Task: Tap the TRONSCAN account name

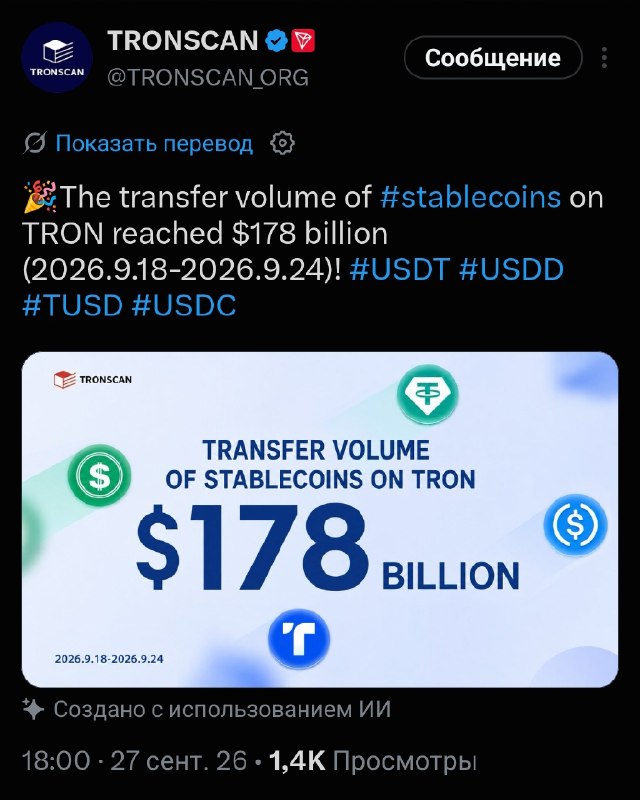Action: (183, 41)
